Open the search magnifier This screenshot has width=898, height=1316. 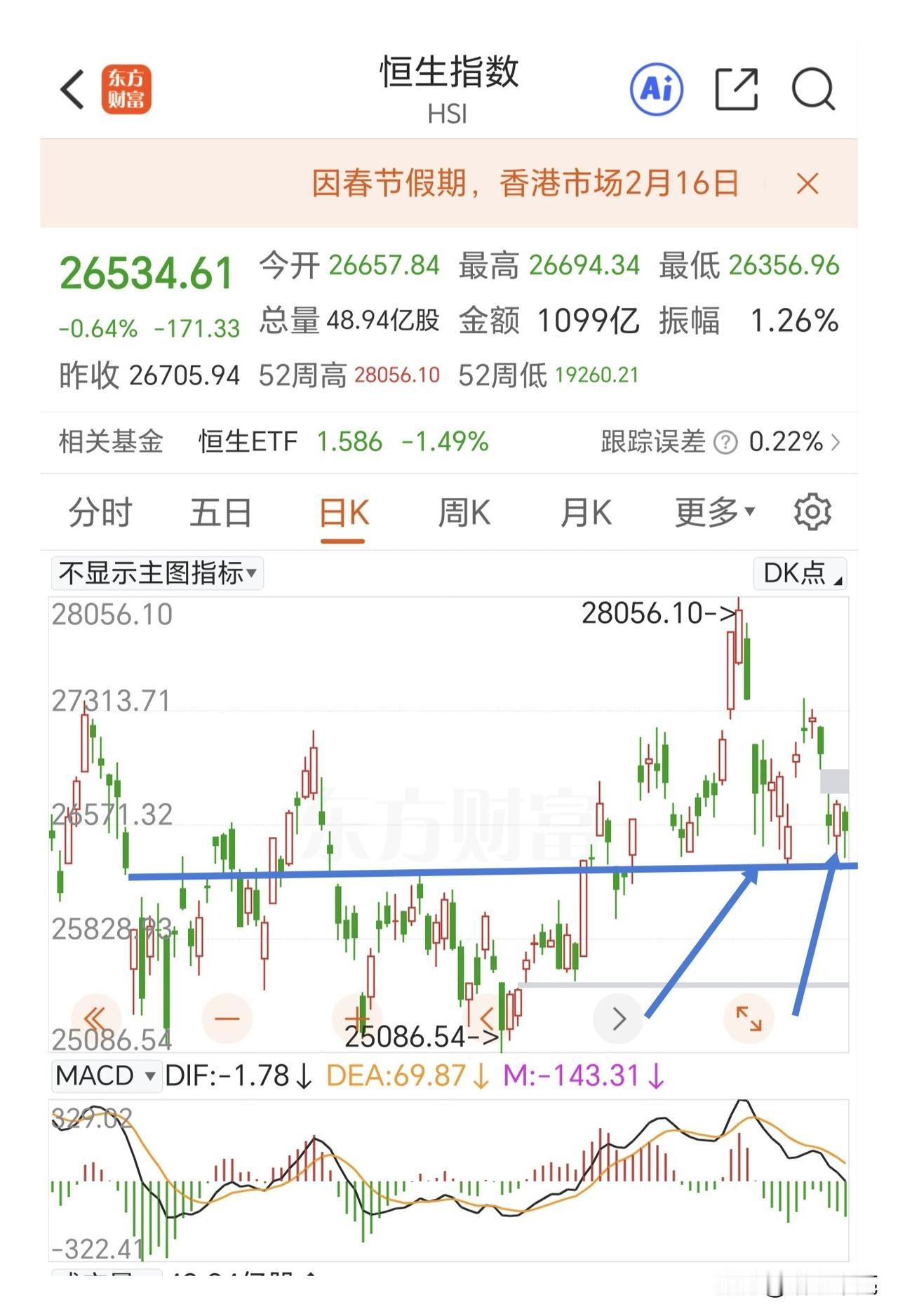pyautogui.click(x=812, y=90)
